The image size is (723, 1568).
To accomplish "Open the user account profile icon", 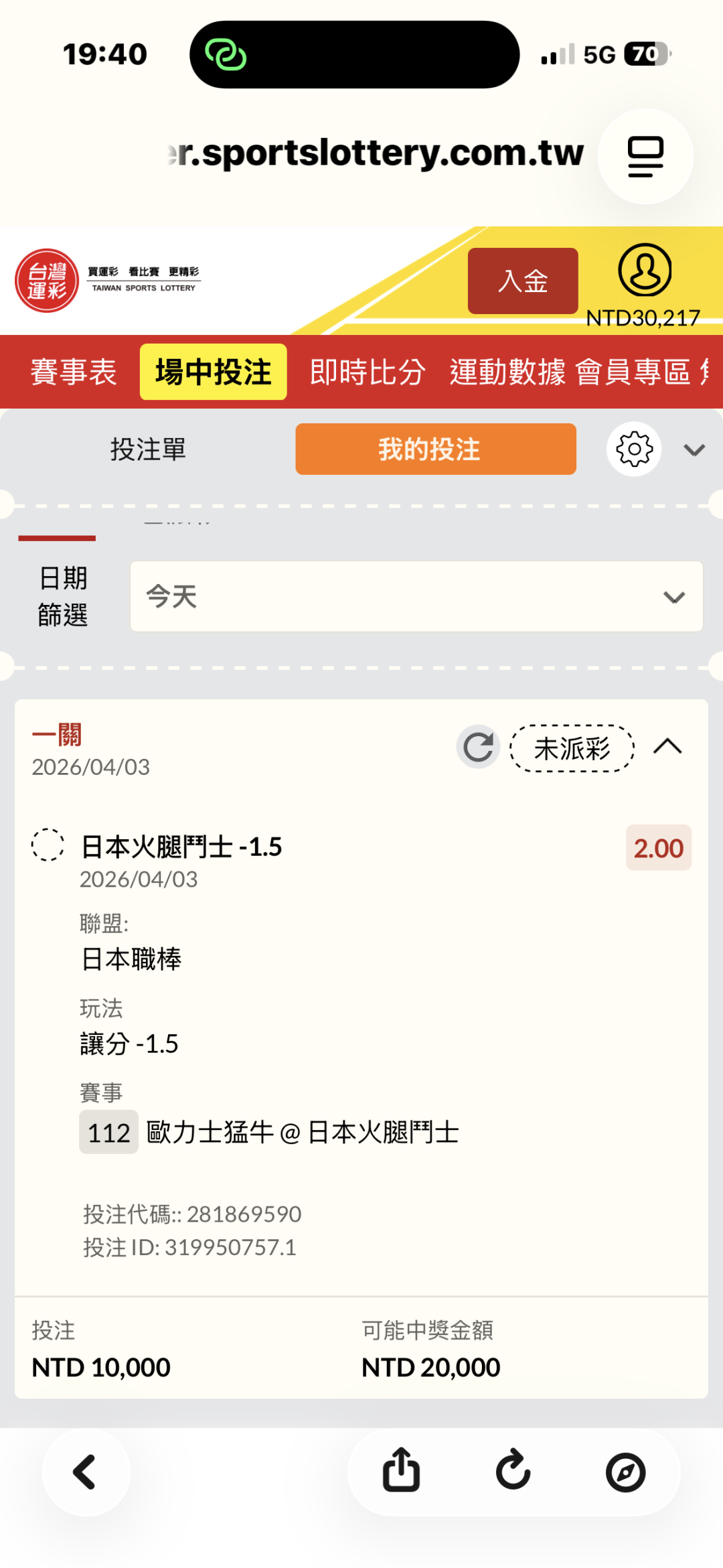I will click(644, 270).
